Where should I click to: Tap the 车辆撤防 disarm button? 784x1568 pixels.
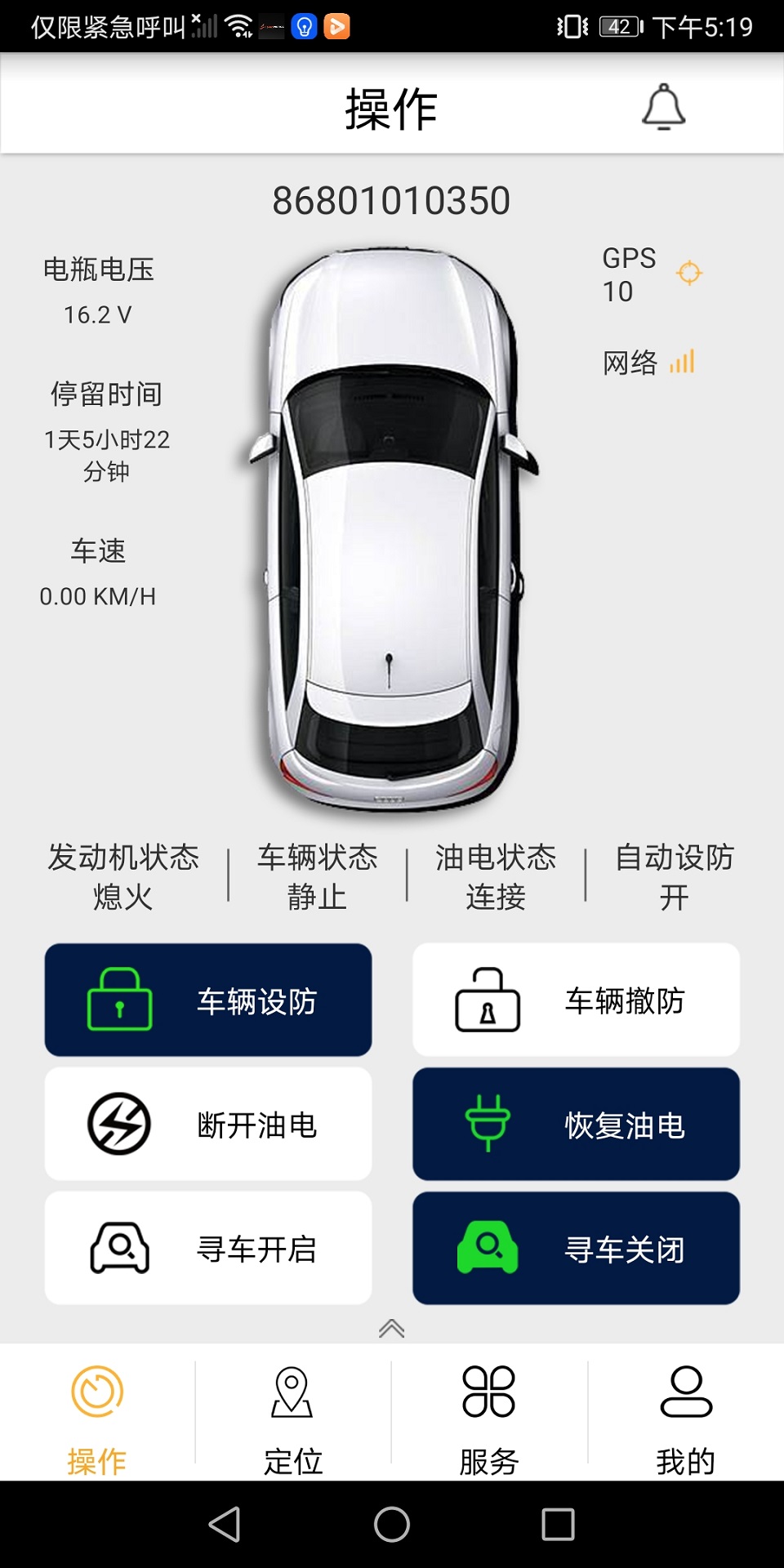[x=576, y=1000]
